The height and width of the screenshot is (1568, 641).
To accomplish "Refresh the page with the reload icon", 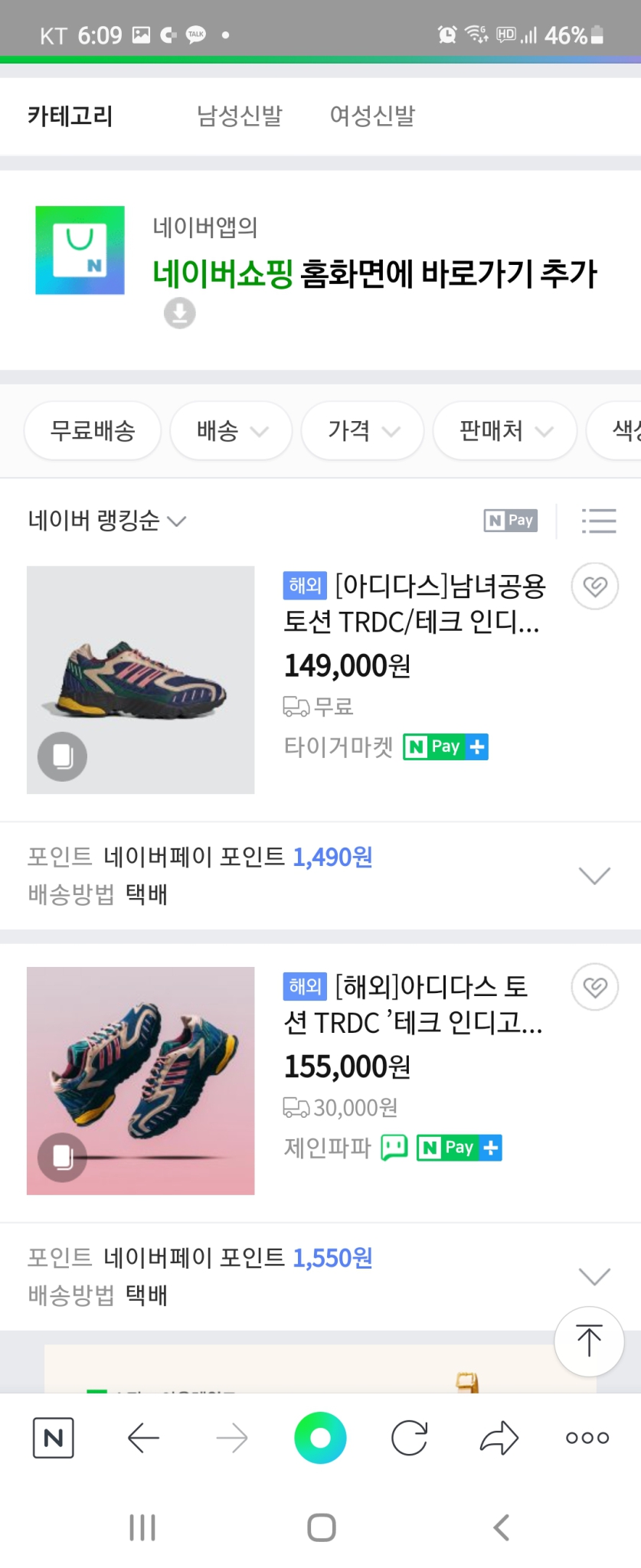I will coord(410,1437).
